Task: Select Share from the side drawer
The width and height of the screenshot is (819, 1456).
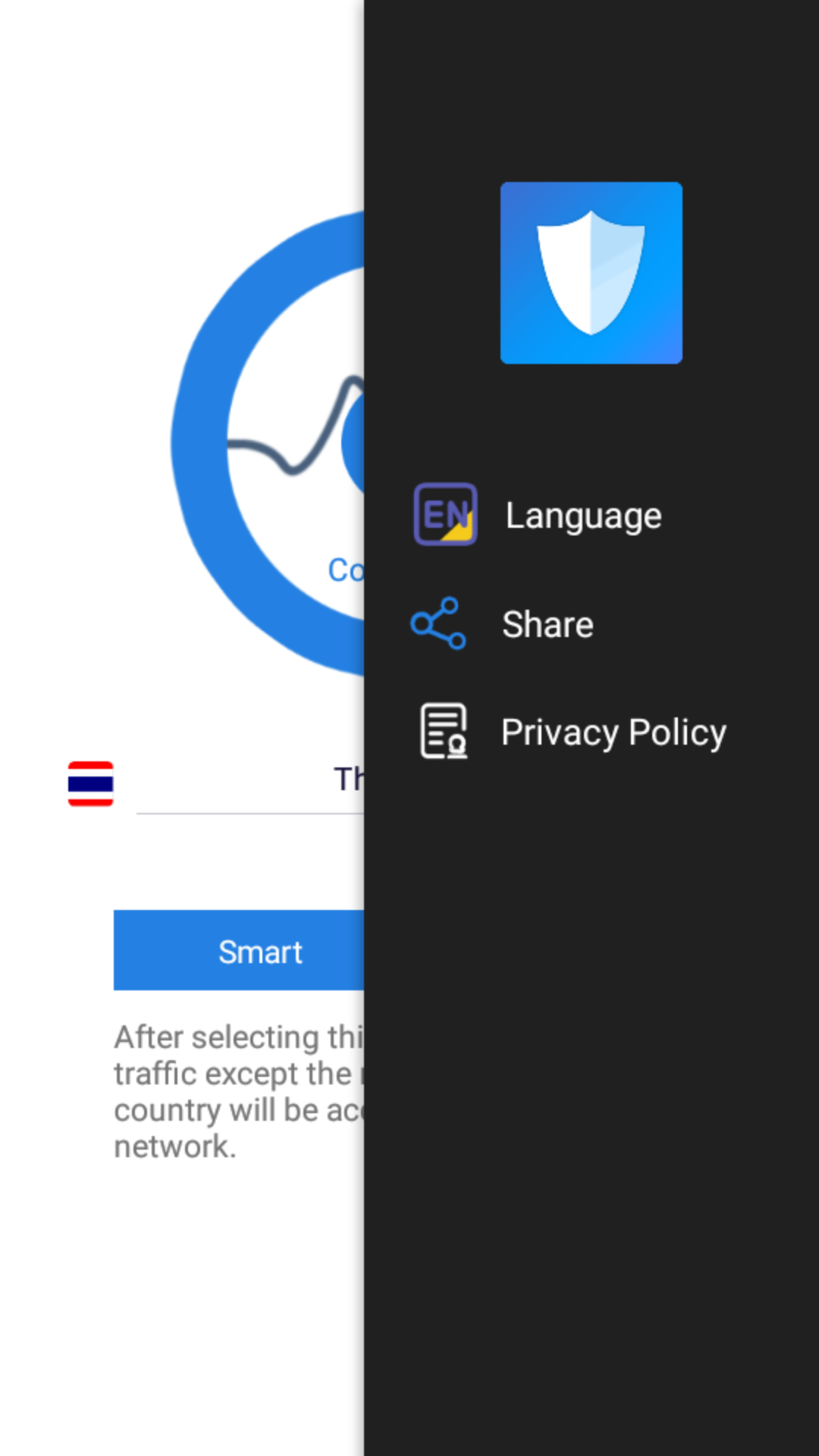Action: click(548, 623)
